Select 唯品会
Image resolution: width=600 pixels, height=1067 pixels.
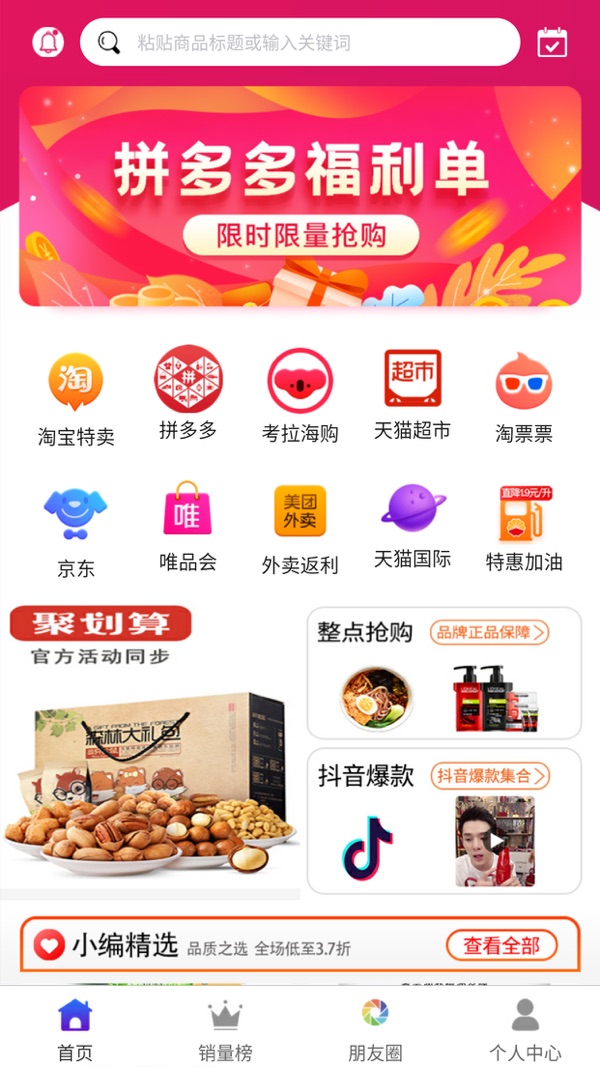tap(188, 527)
